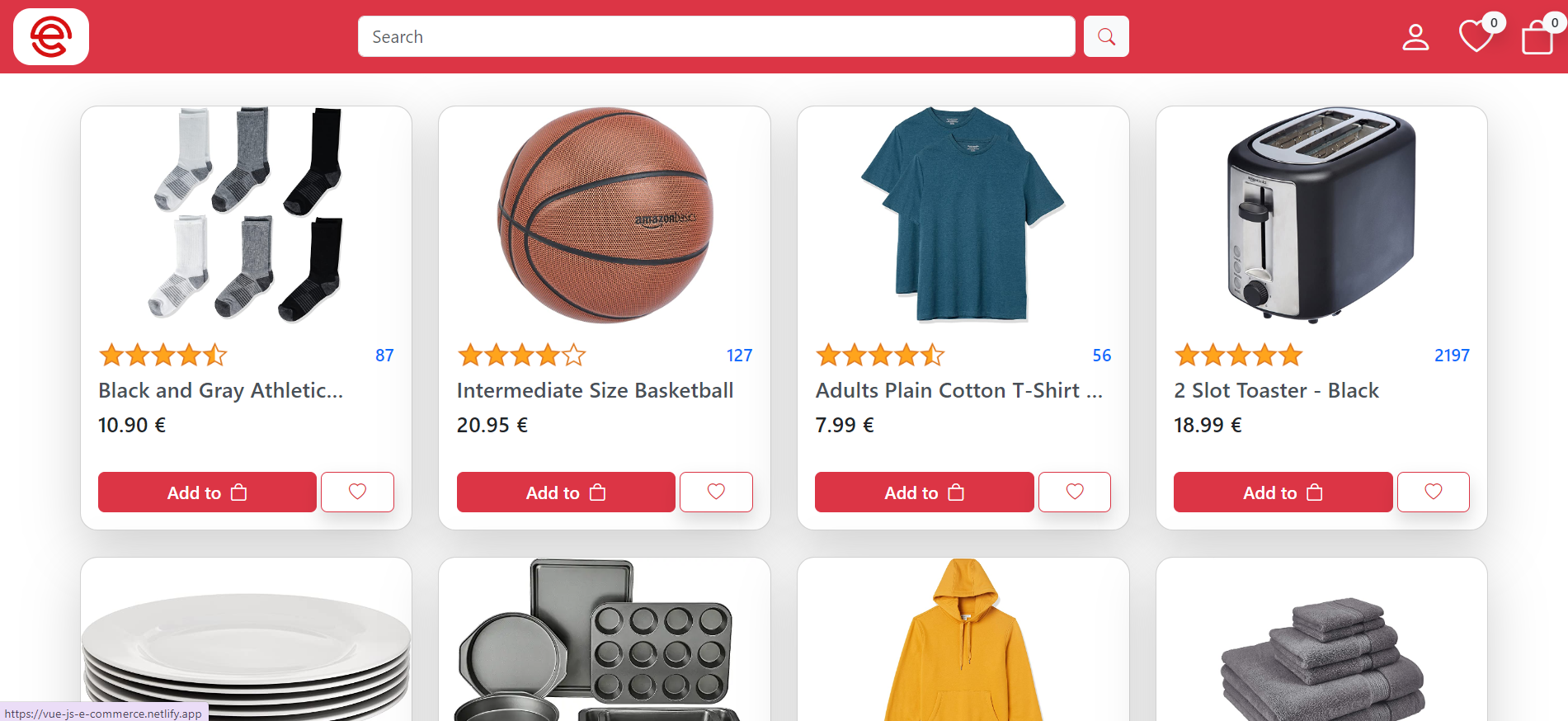This screenshot has width=1568, height=721.
Task: Tap the magnifier search button
Action: [x=1106, y=37]
